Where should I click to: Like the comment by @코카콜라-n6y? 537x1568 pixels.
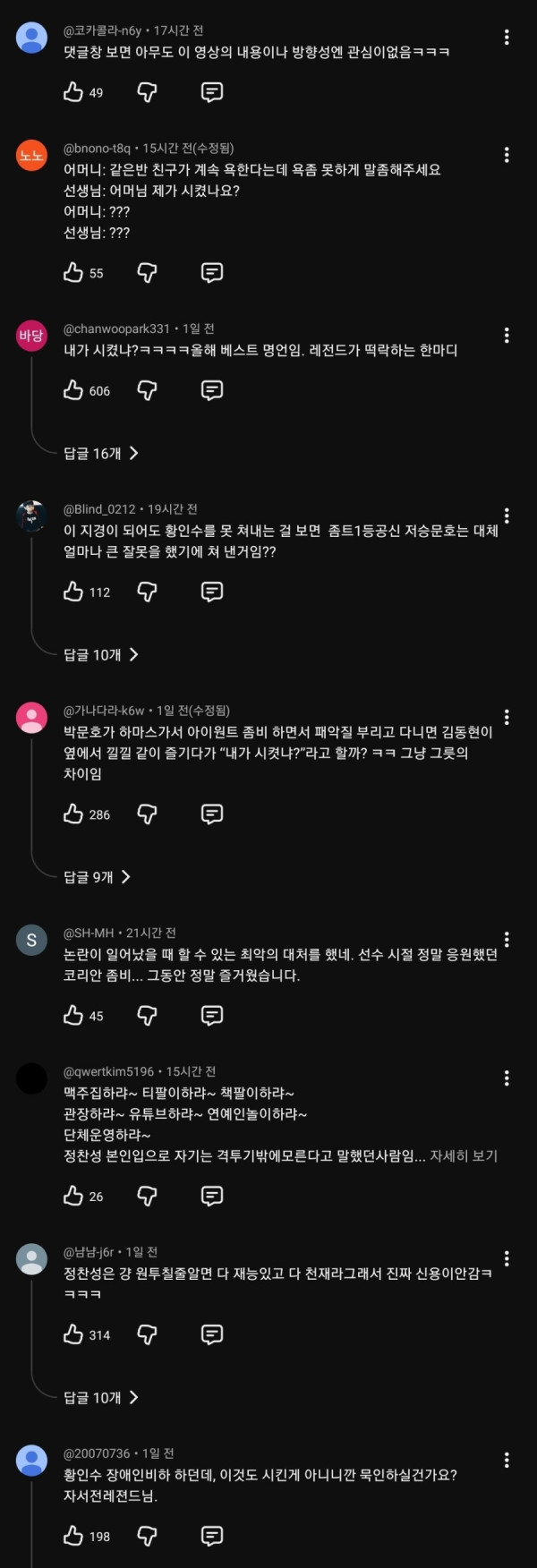[73, 91]
